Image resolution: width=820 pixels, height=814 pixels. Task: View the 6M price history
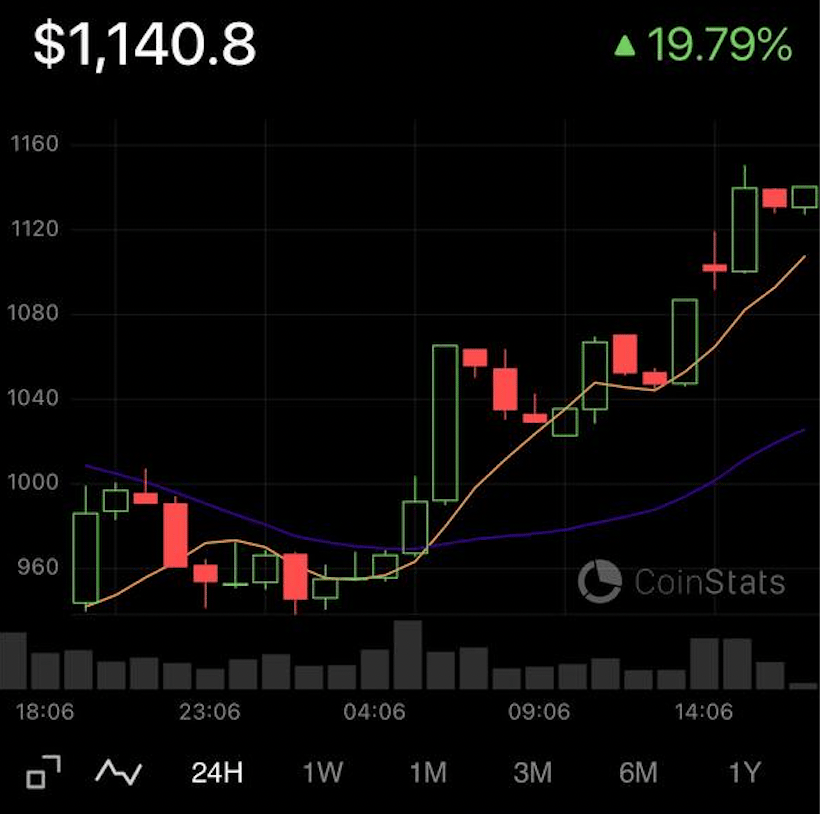click(x=638, y=773)
